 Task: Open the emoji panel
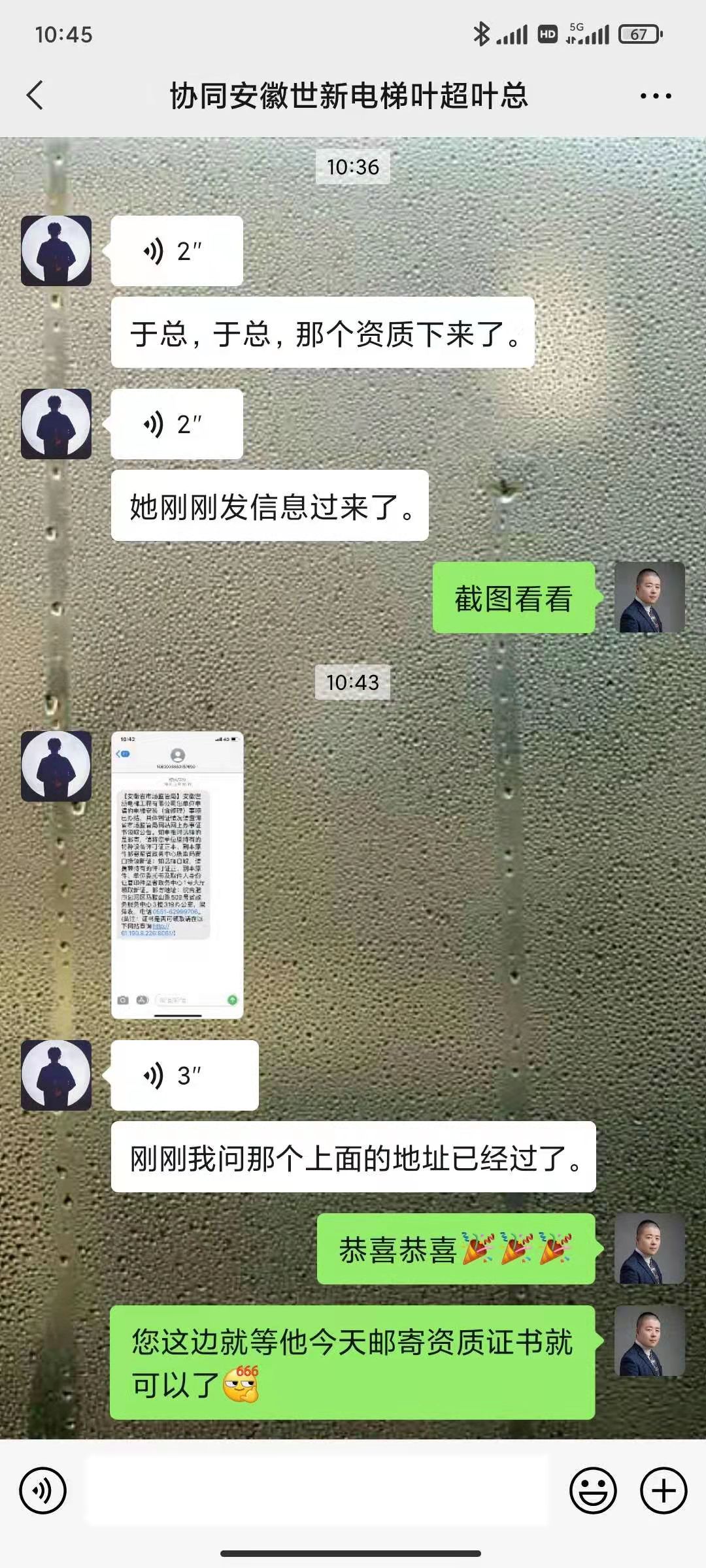pos(593,1491)
